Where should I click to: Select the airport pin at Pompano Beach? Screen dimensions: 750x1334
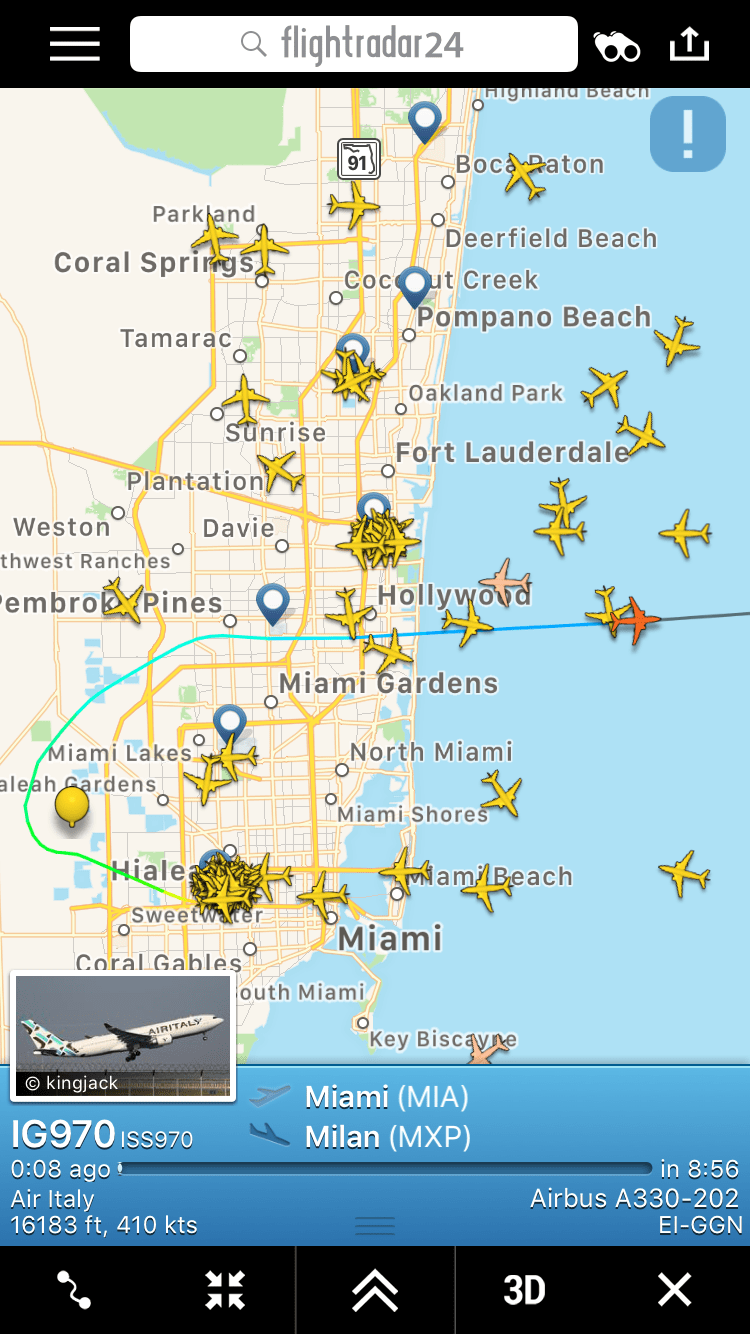[x=414, y=286]
